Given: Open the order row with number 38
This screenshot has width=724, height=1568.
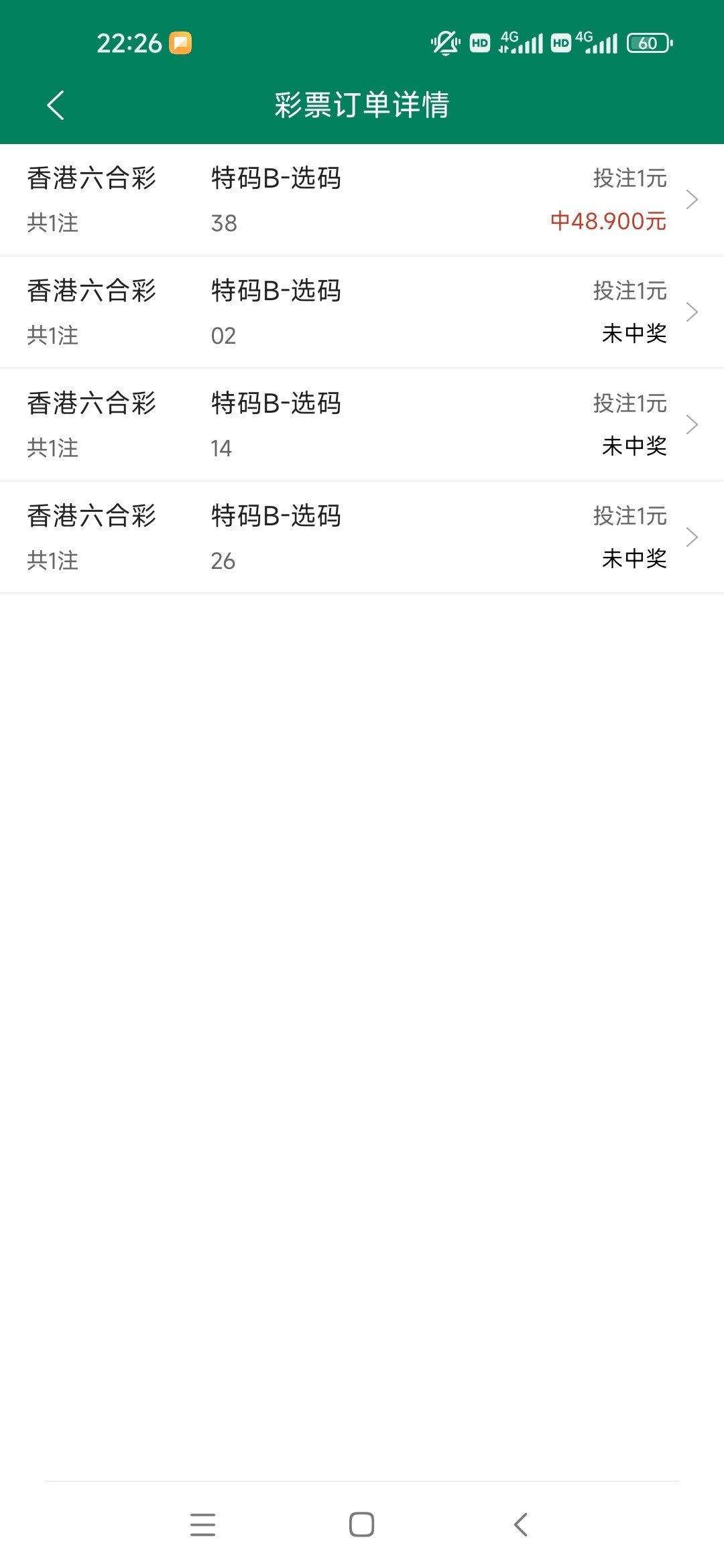Looking at the screenshot, I should click(x=362, y=200).
